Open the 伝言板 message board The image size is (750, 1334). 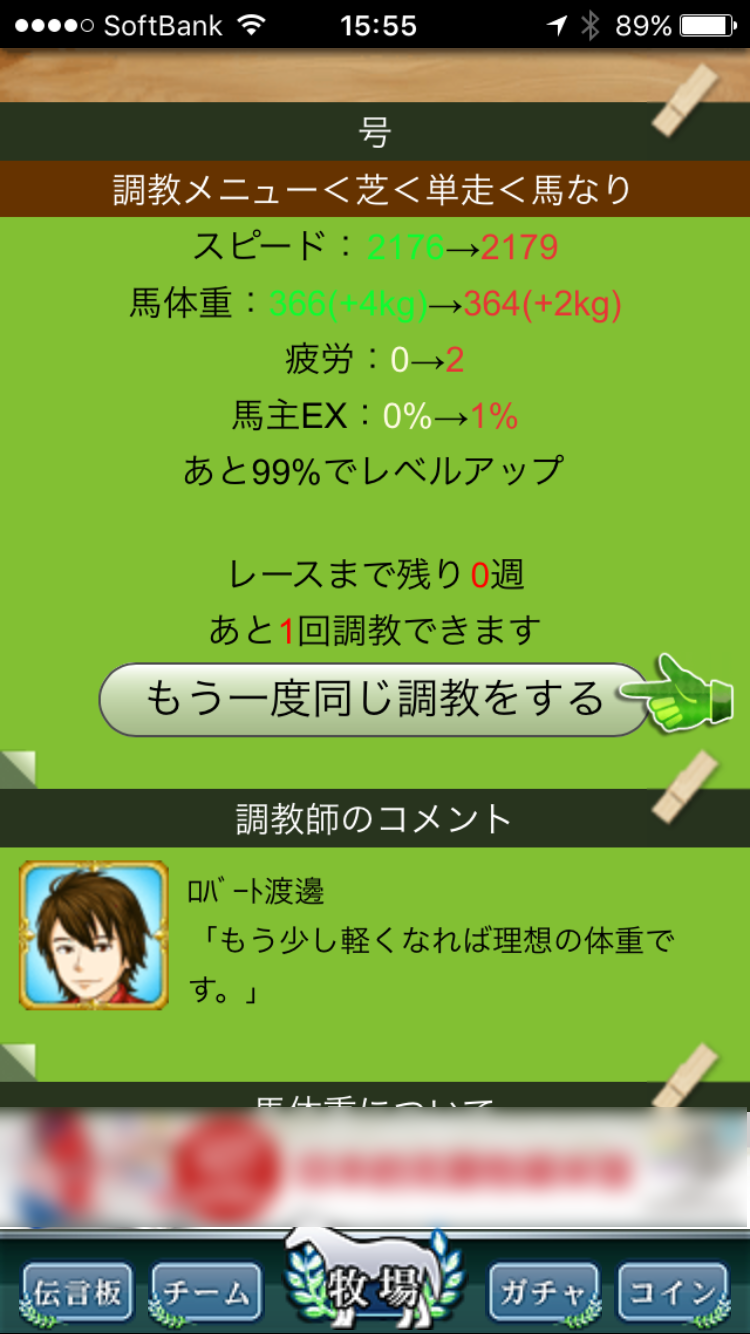[x=77, y=1292]
